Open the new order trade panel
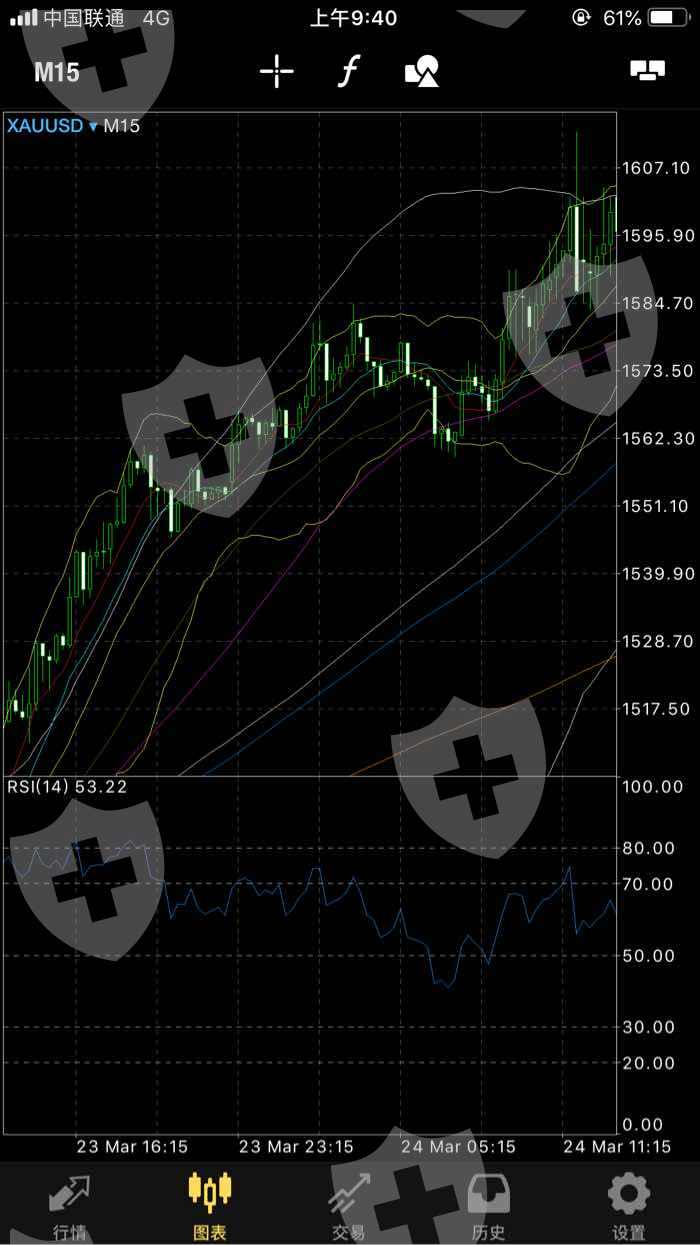The height and width of the screenshot is (1245, 700). [x=647, y=71]
